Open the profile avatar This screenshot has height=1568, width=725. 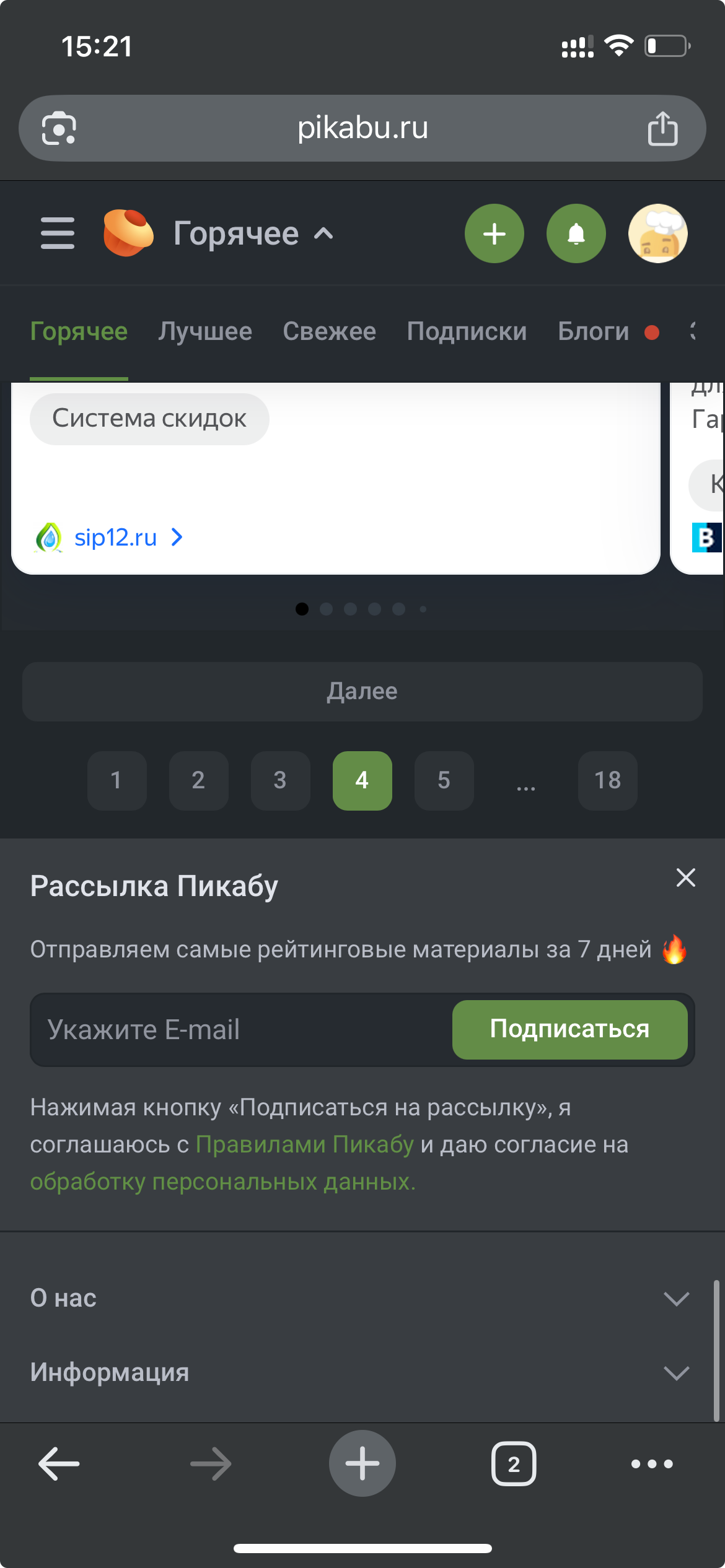(x=657, y=233)
